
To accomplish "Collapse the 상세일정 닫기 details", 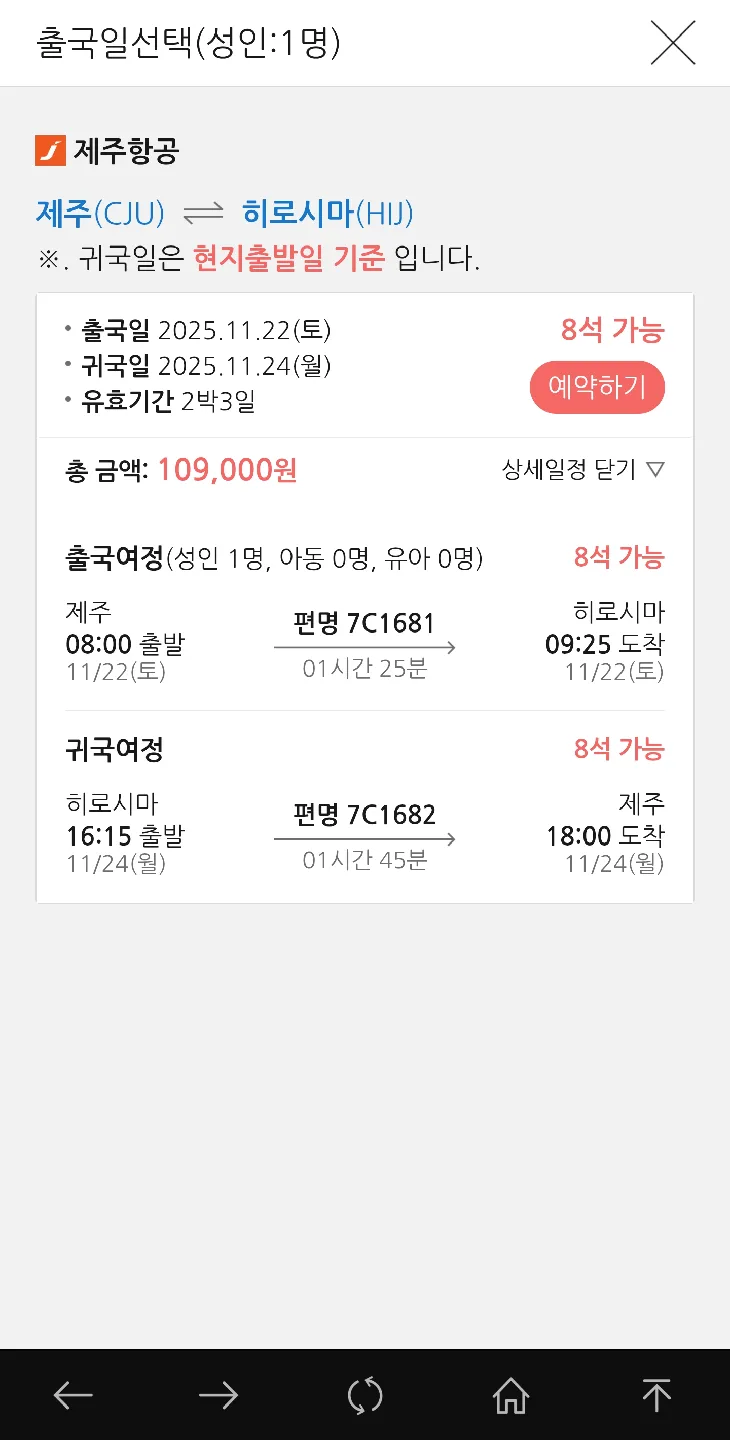I will tap(583, 470).
